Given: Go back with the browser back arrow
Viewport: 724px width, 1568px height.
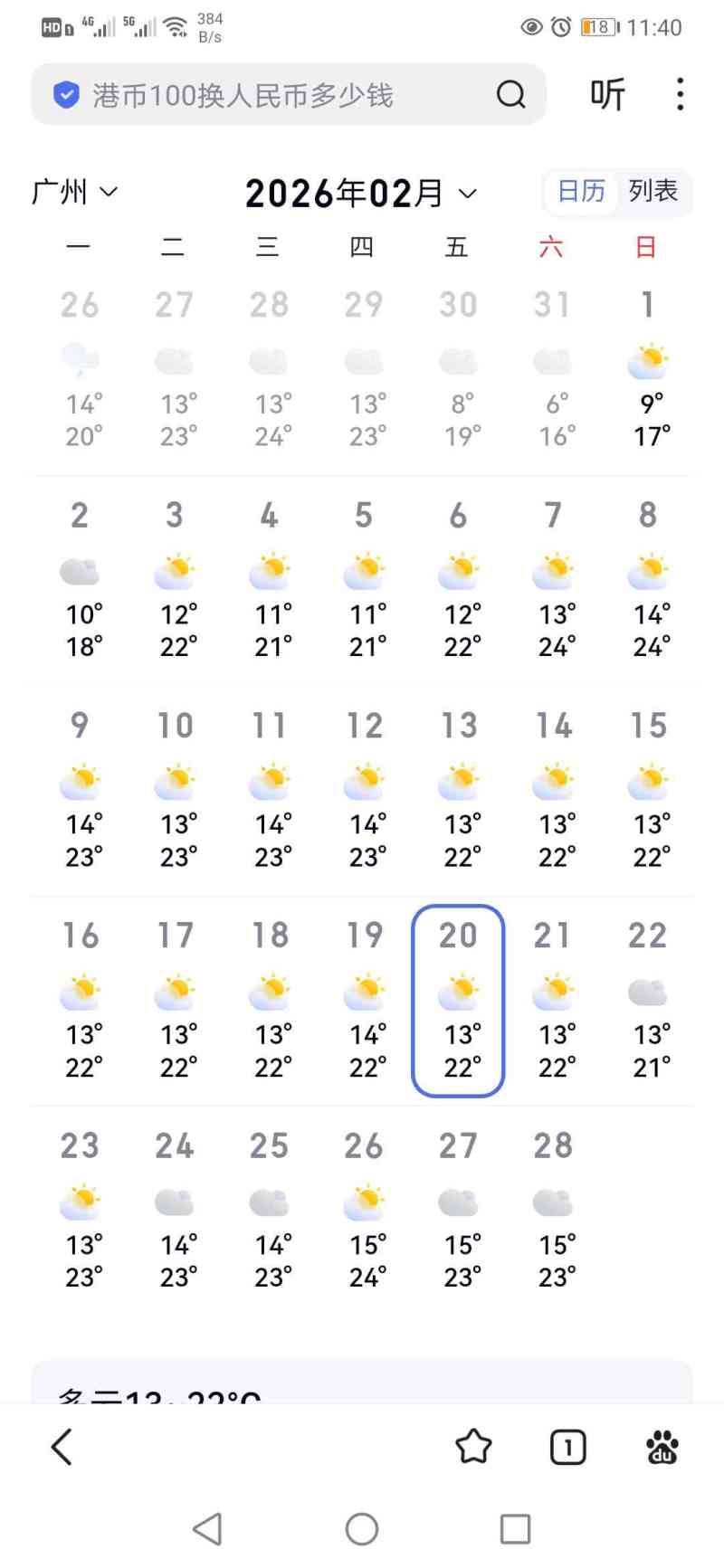Looking at the screenshot, I should (x=62, y=1448).
